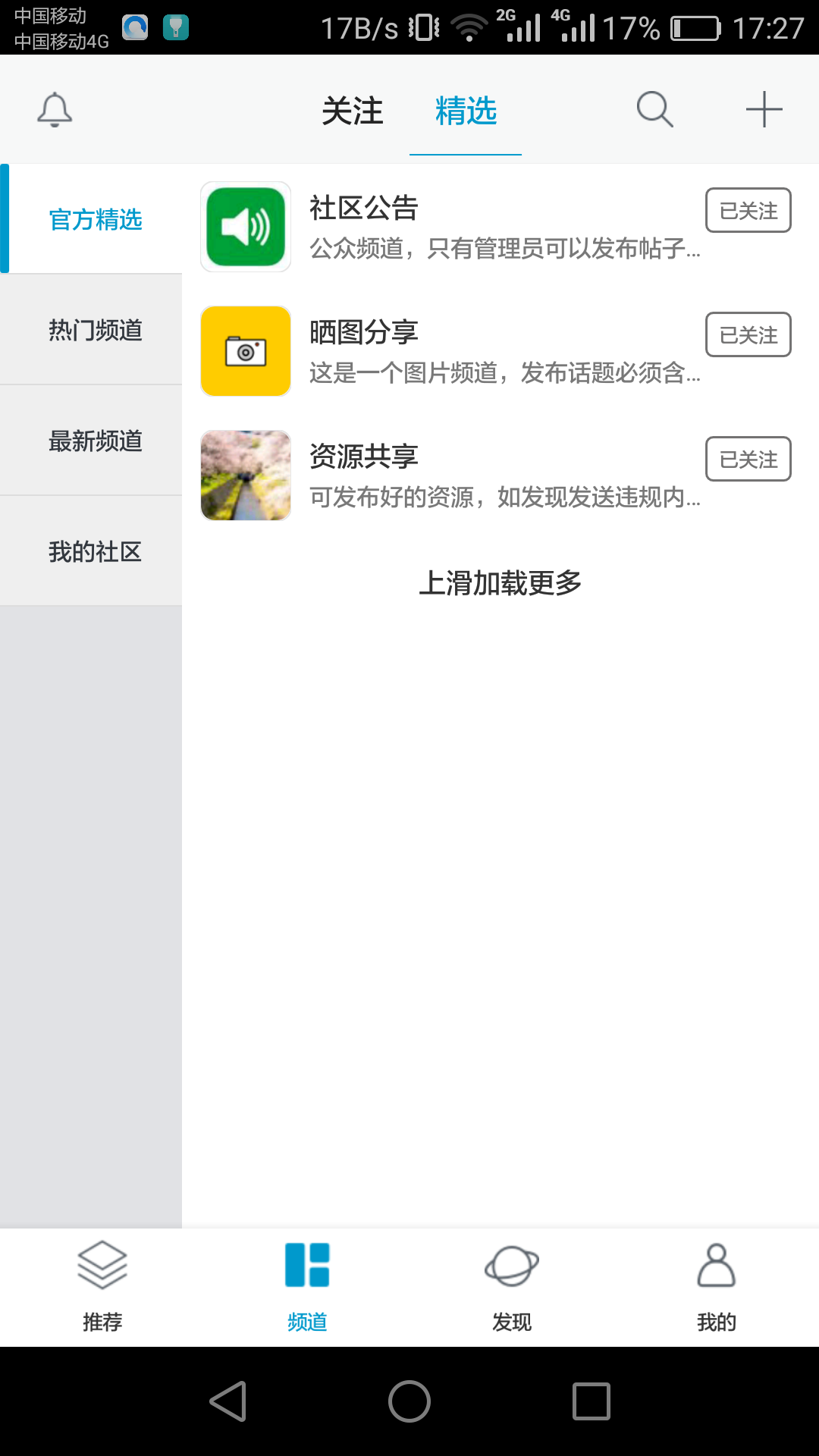The height and width of the screenshot is (1456, 819).
Task: Switch to the 关注 top tab
Action: 353,111
